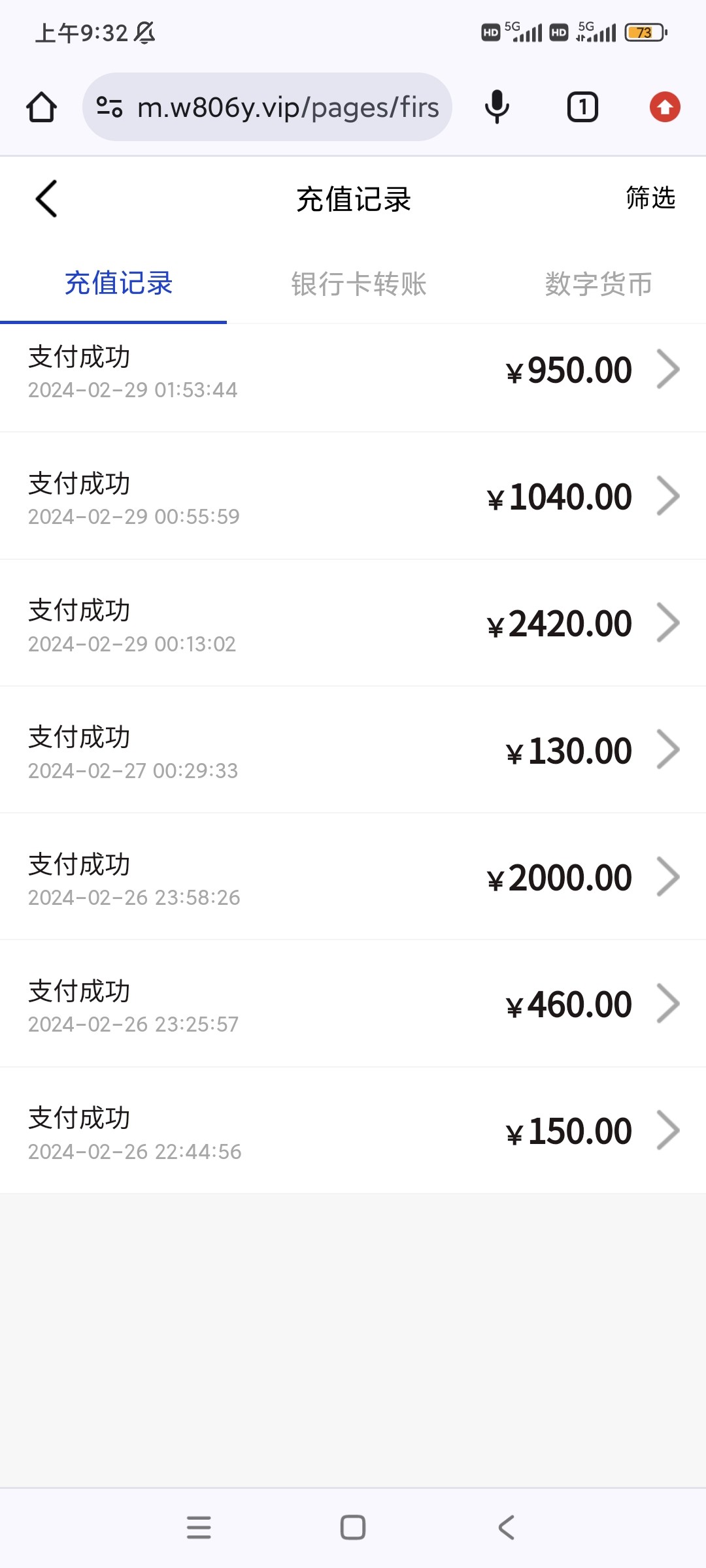This screenshot has width=706, height=1568.
Task: Tap the orange Chrome update icon
Action: (x=664, y=107)
